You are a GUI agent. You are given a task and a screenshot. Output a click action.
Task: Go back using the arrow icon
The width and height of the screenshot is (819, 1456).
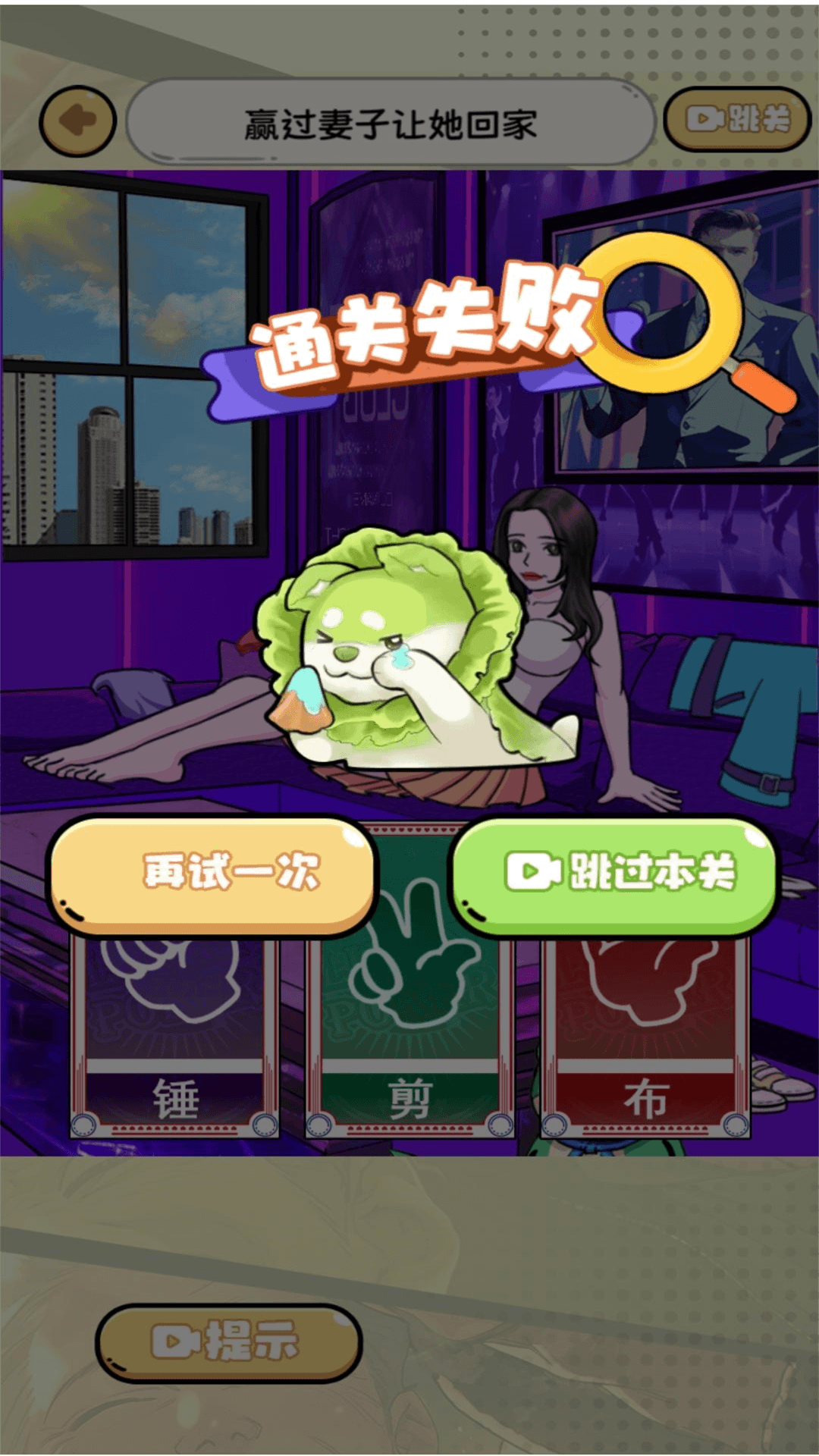(x=78, y=121)
